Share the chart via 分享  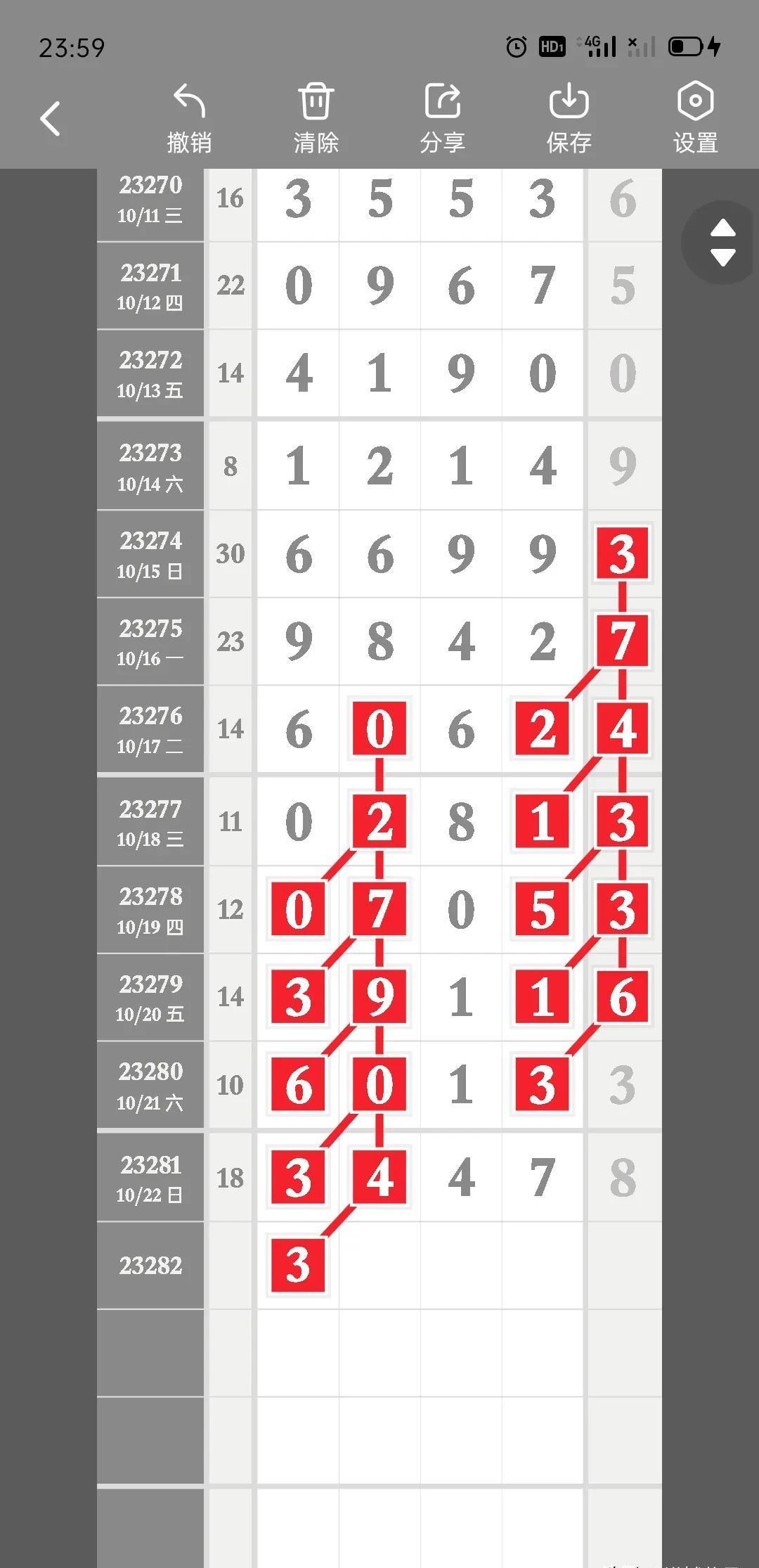coord(442,118)
